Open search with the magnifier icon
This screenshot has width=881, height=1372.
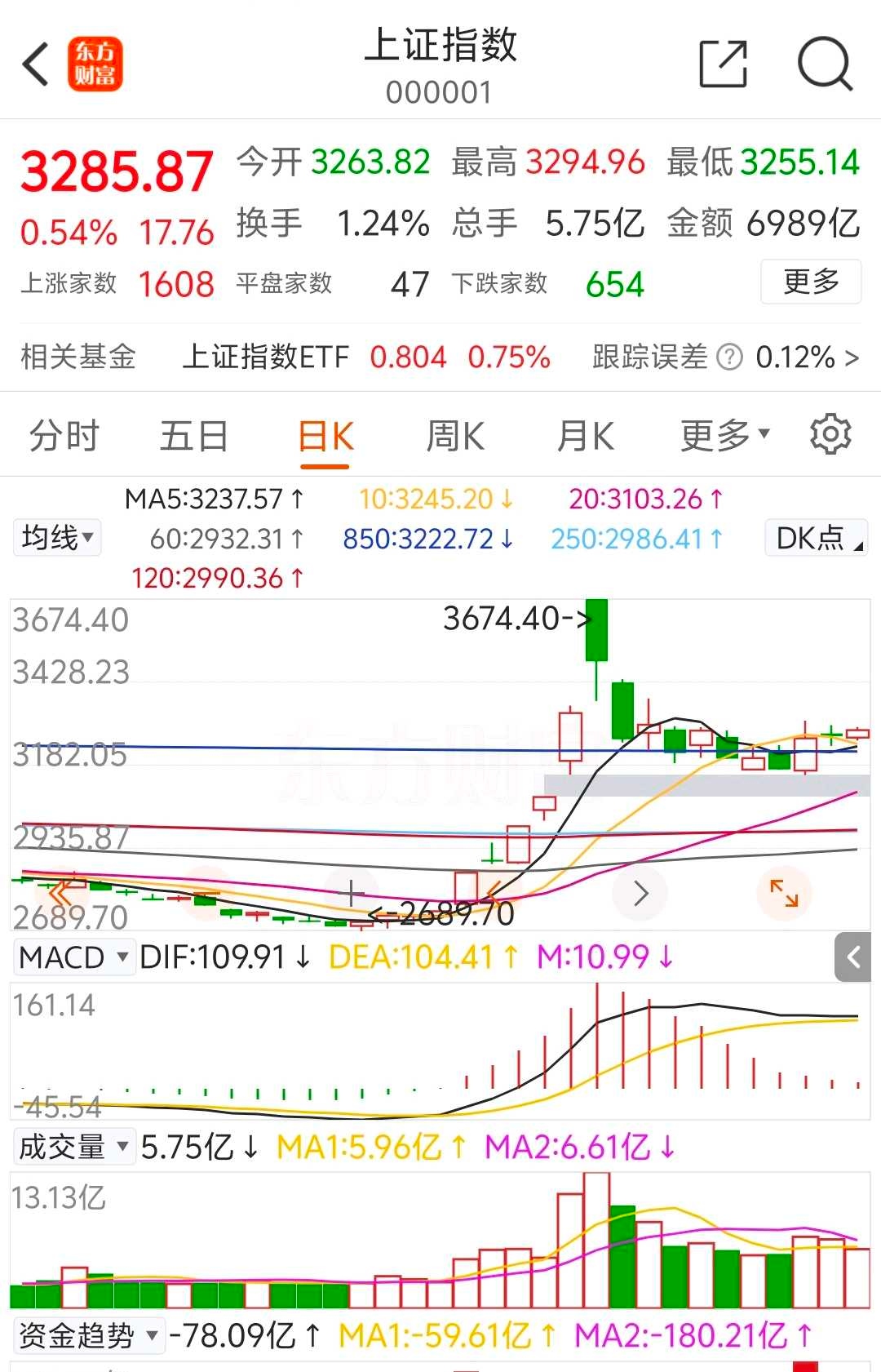[x=826, y=61]
